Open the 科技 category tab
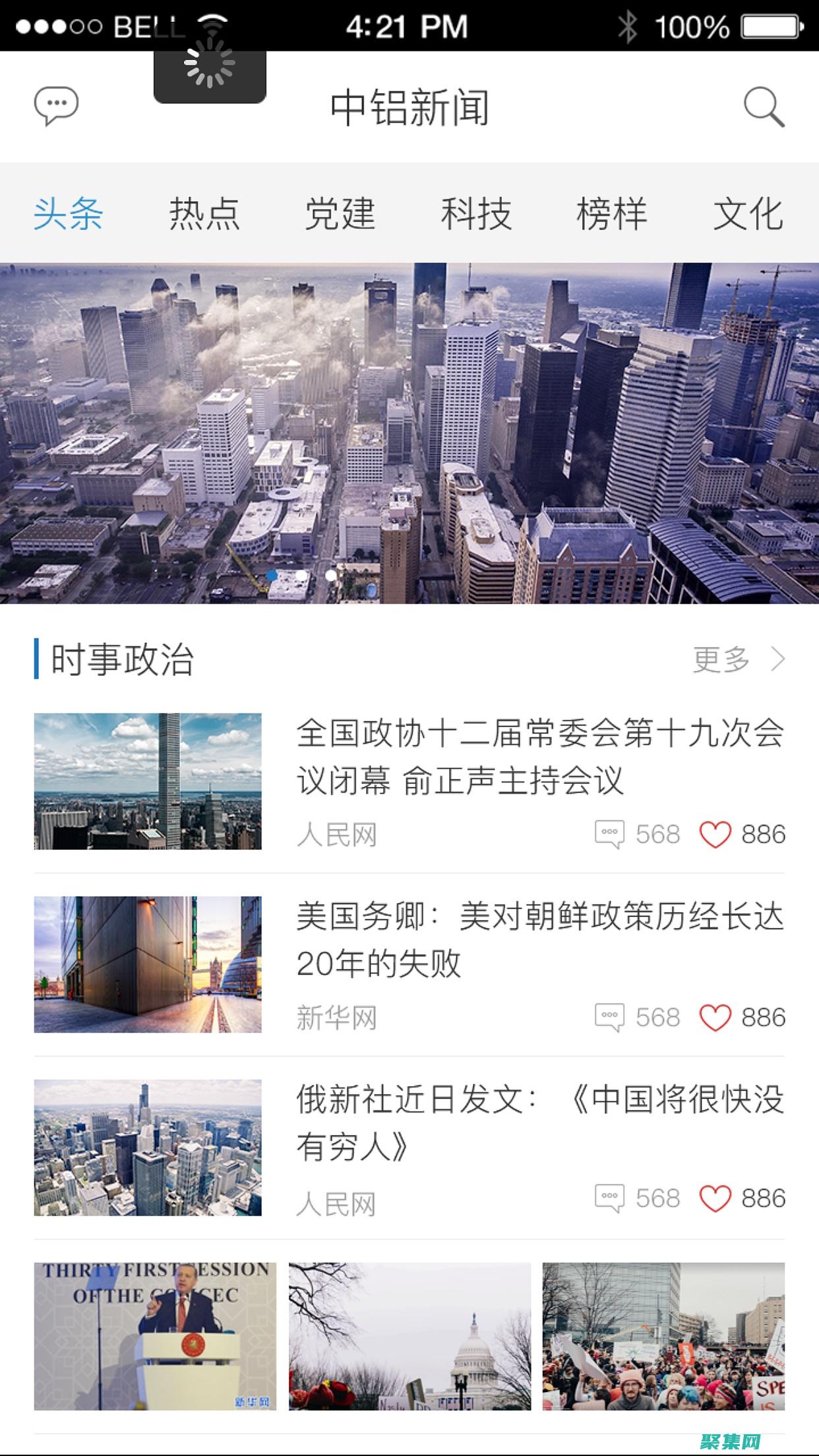 click(x=476, y=212)
